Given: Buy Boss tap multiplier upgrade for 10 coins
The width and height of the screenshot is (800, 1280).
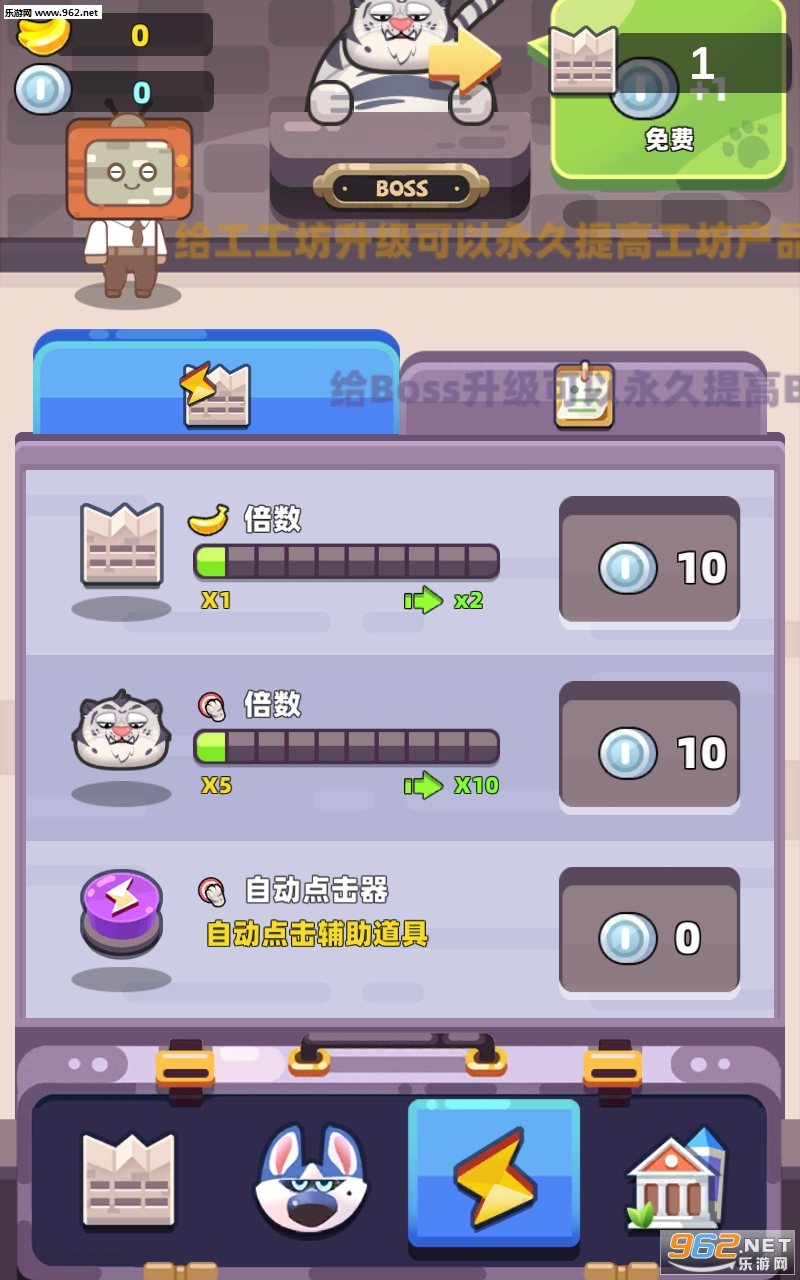Looking at the screenshot, I should coord(649,746).
